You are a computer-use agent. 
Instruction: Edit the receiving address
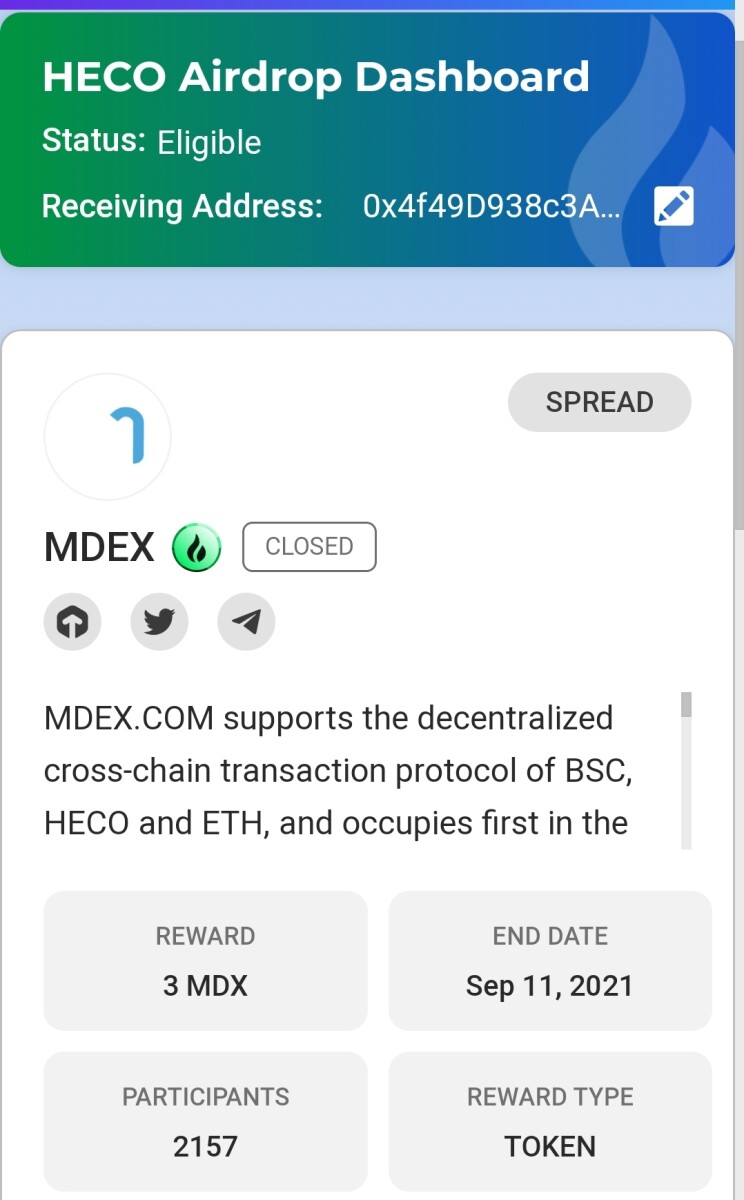[673, 206]
